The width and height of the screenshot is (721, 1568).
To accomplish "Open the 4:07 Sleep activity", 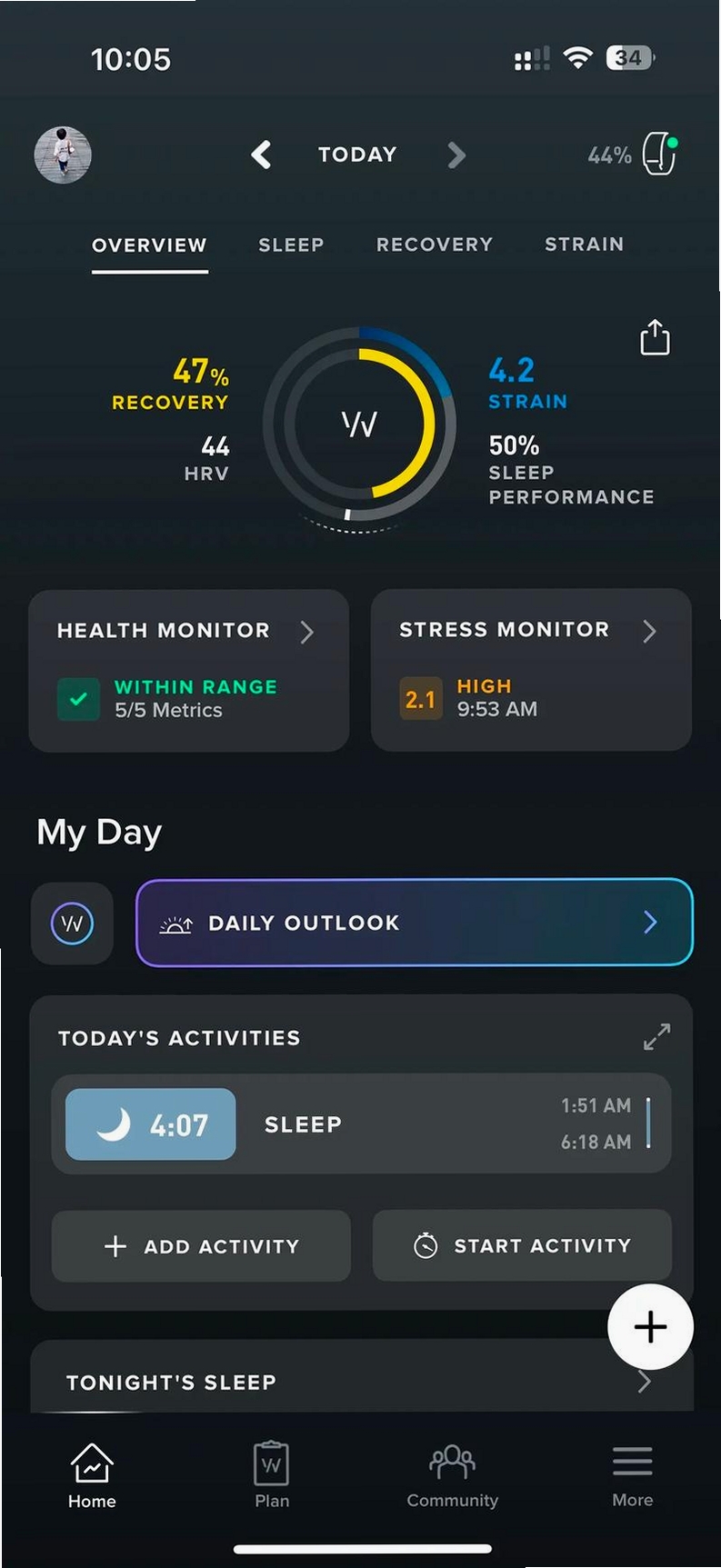I will click(x=362, y=1124).
